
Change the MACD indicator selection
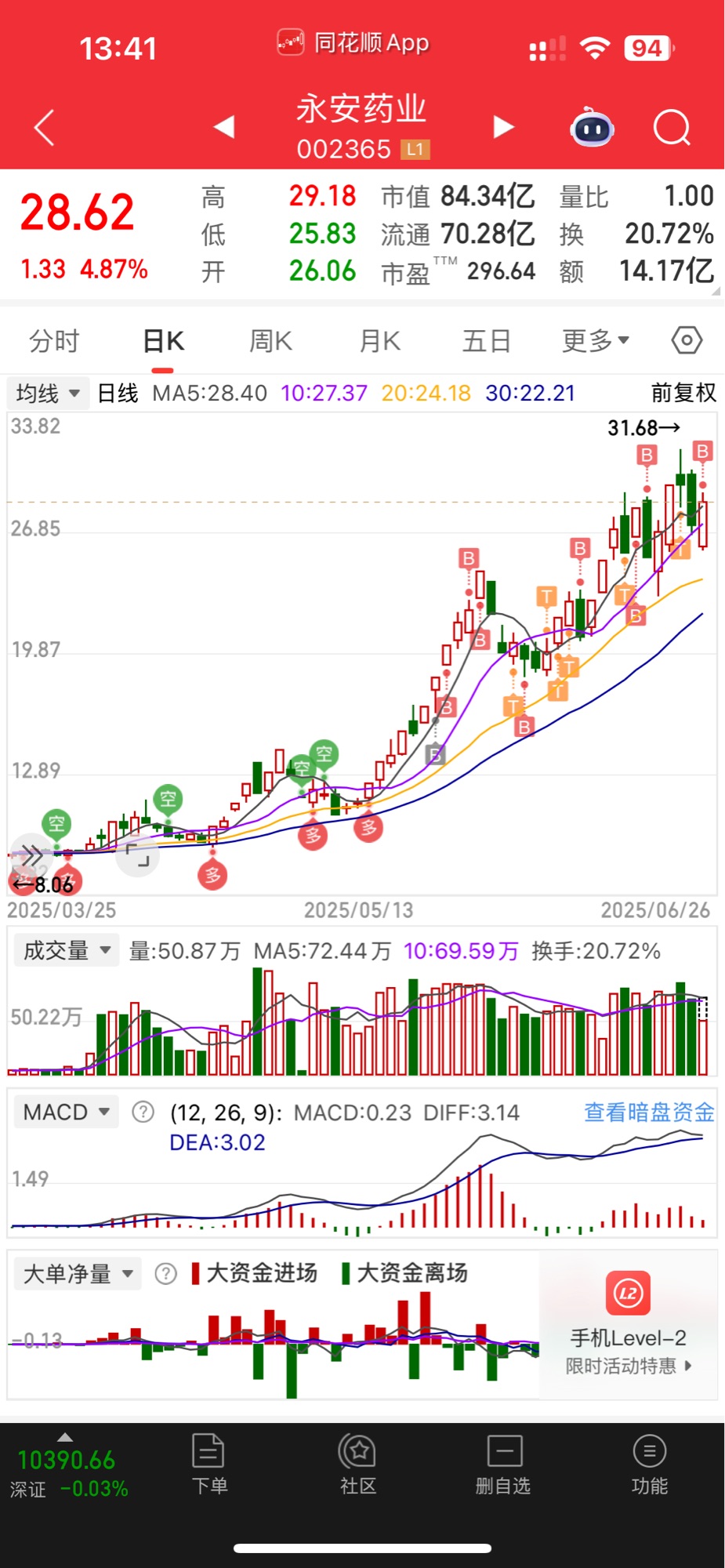point(67,1112)
